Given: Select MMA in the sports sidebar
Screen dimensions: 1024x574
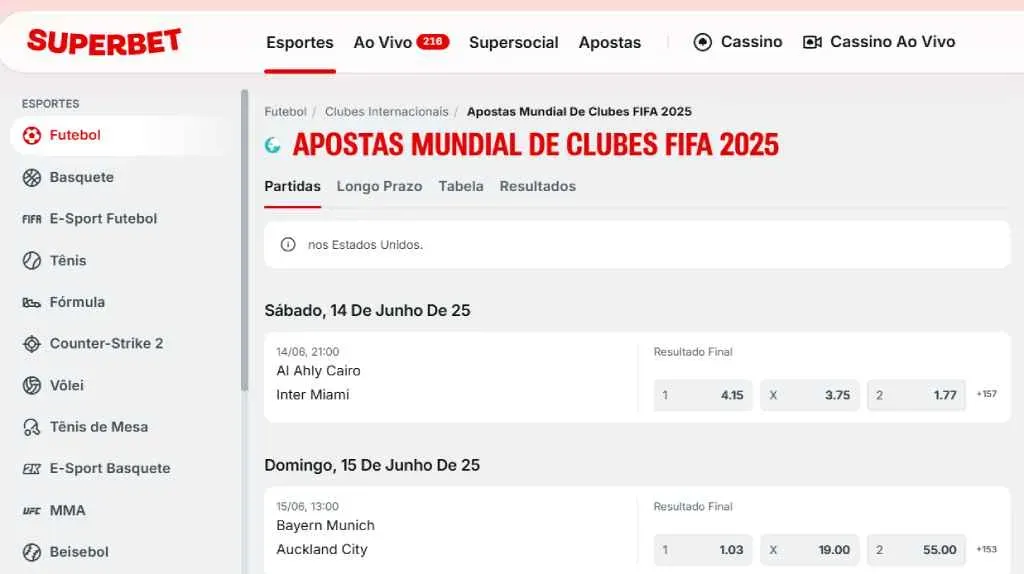Looking at the screenshot, I should 67,510.
